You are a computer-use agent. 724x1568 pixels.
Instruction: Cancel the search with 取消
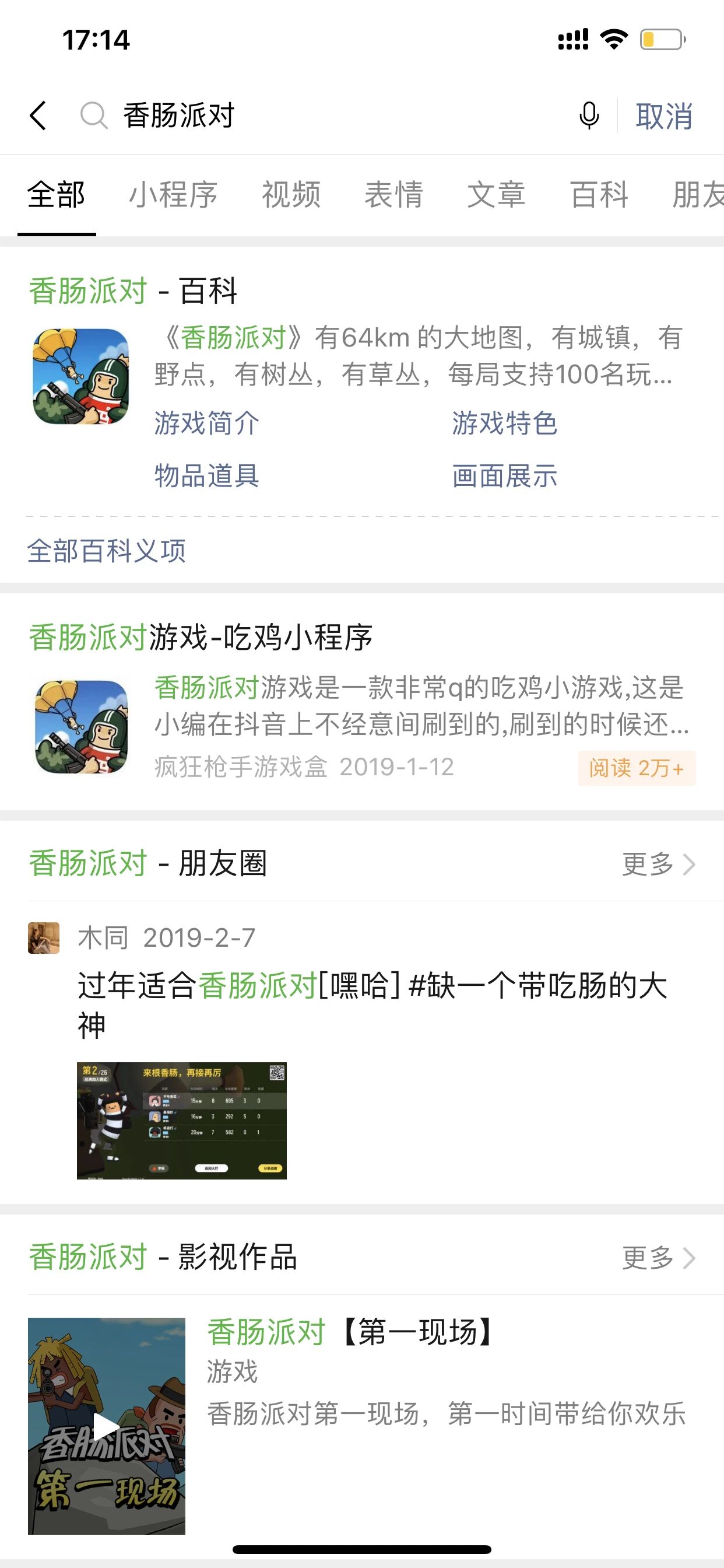click(664, 116)
